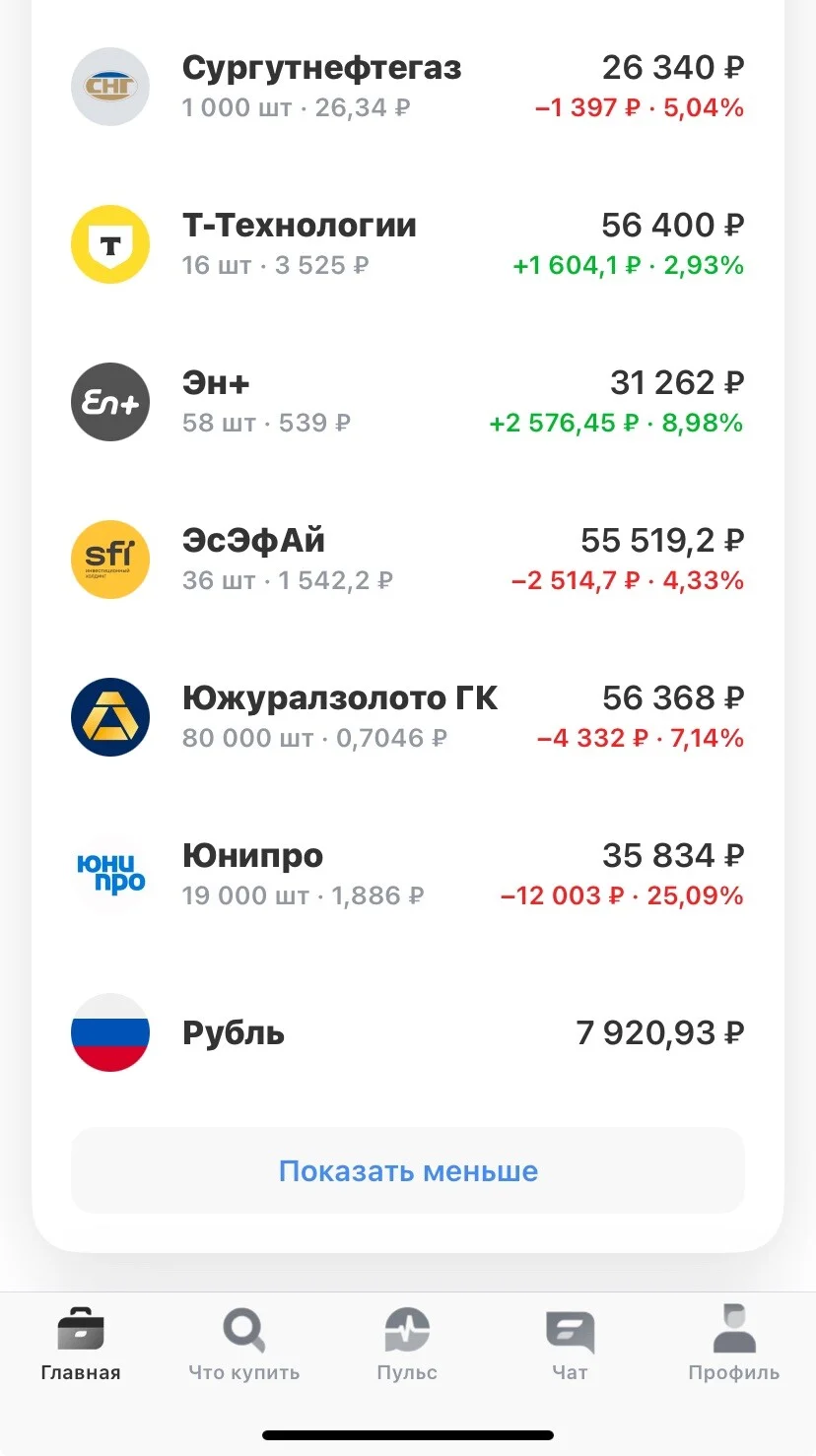The width and height of the screenshot is (816, 1456).
Task: Go to the Что купить tab
Action: (244, 1344)
